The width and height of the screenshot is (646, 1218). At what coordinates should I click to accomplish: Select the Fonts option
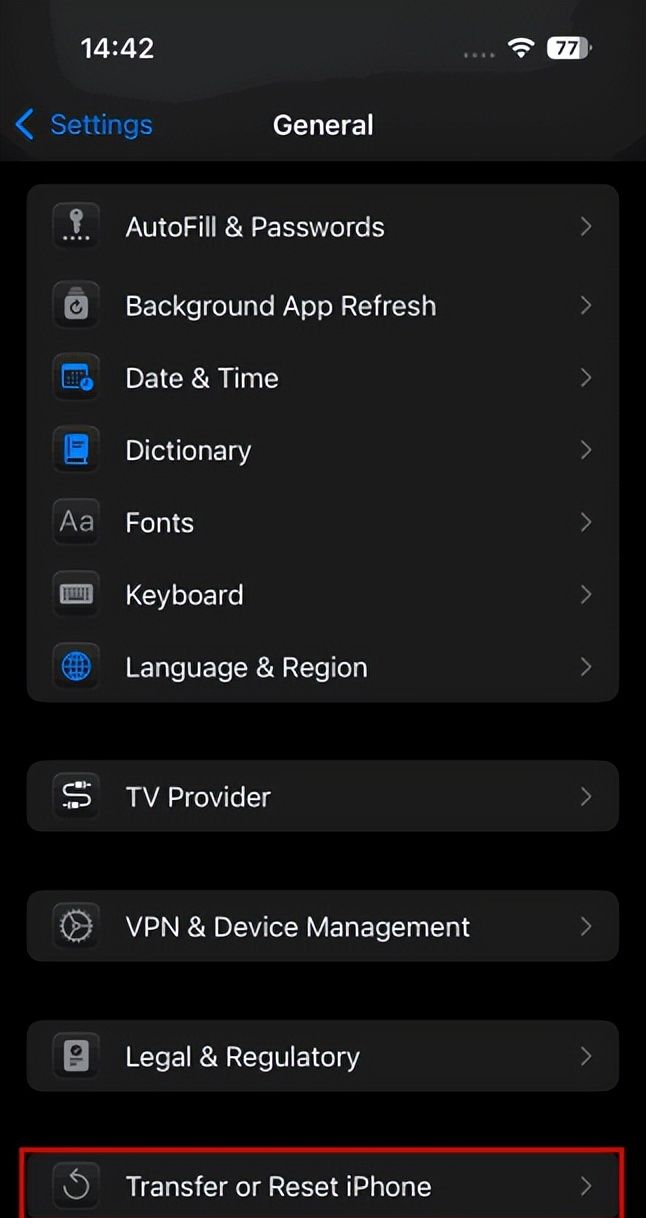[322, 522]
